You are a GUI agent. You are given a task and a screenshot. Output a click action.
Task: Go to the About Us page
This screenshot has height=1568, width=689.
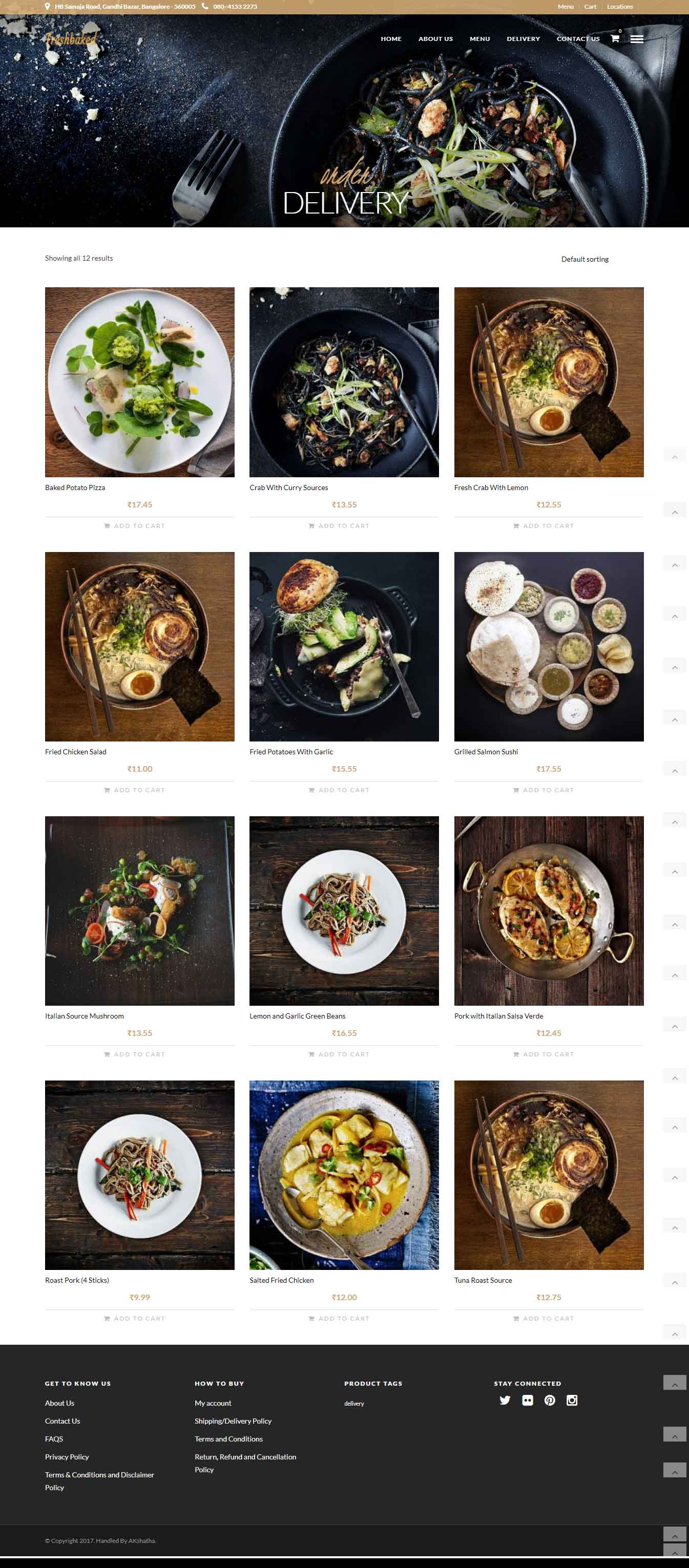pyautogui.click(x=436, y=39)
